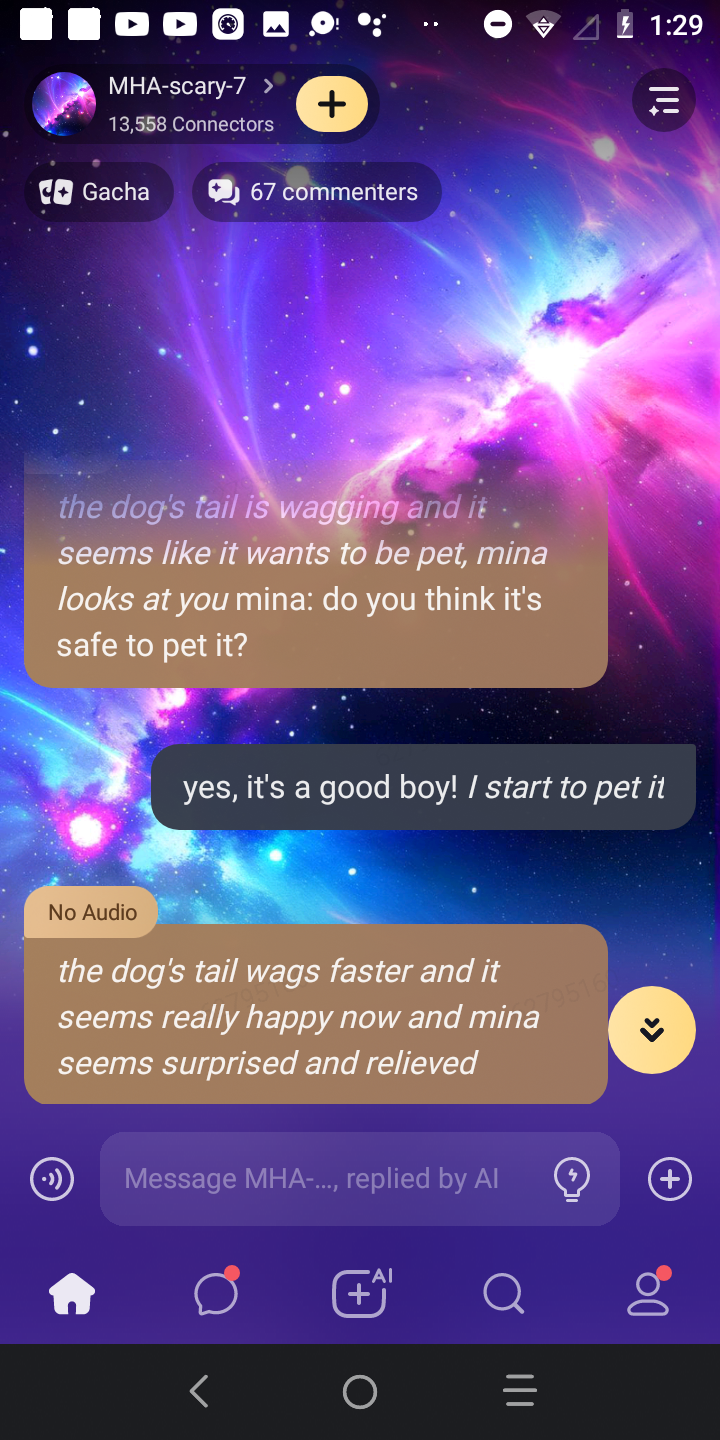Go back using system back button
This screenshot has width=720, height=1440.
(x=200, y=1391)
